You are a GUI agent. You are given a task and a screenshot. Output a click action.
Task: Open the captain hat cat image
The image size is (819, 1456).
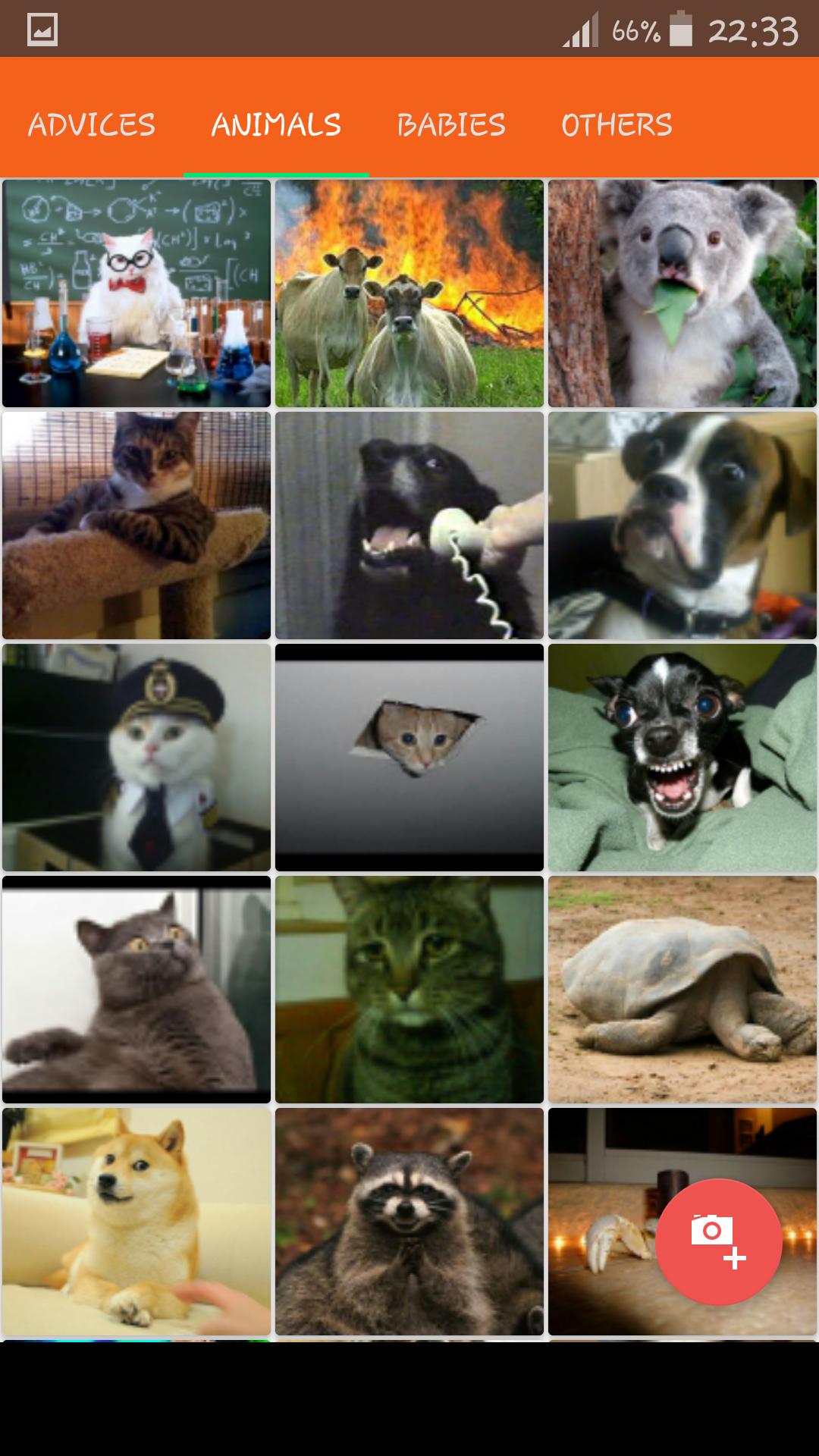click(136, 758)
